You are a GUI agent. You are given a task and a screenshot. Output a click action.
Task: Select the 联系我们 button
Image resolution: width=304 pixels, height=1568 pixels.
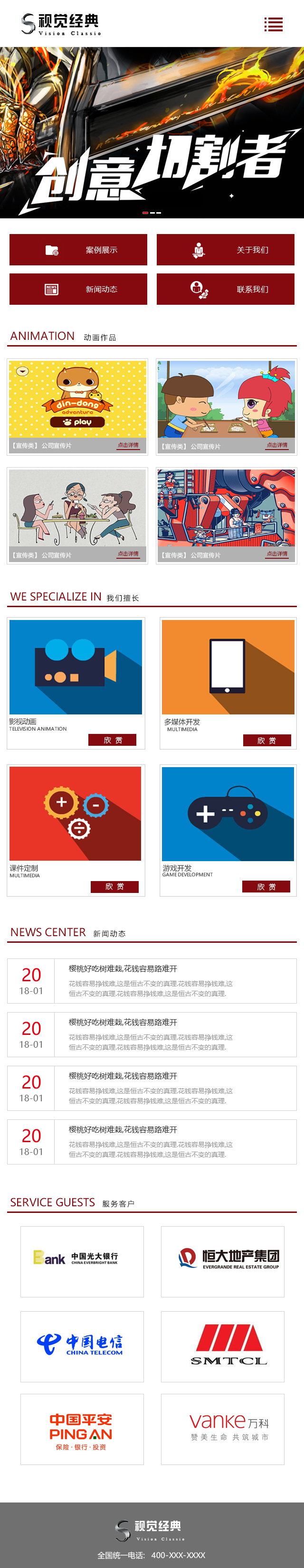click(226, 289)
